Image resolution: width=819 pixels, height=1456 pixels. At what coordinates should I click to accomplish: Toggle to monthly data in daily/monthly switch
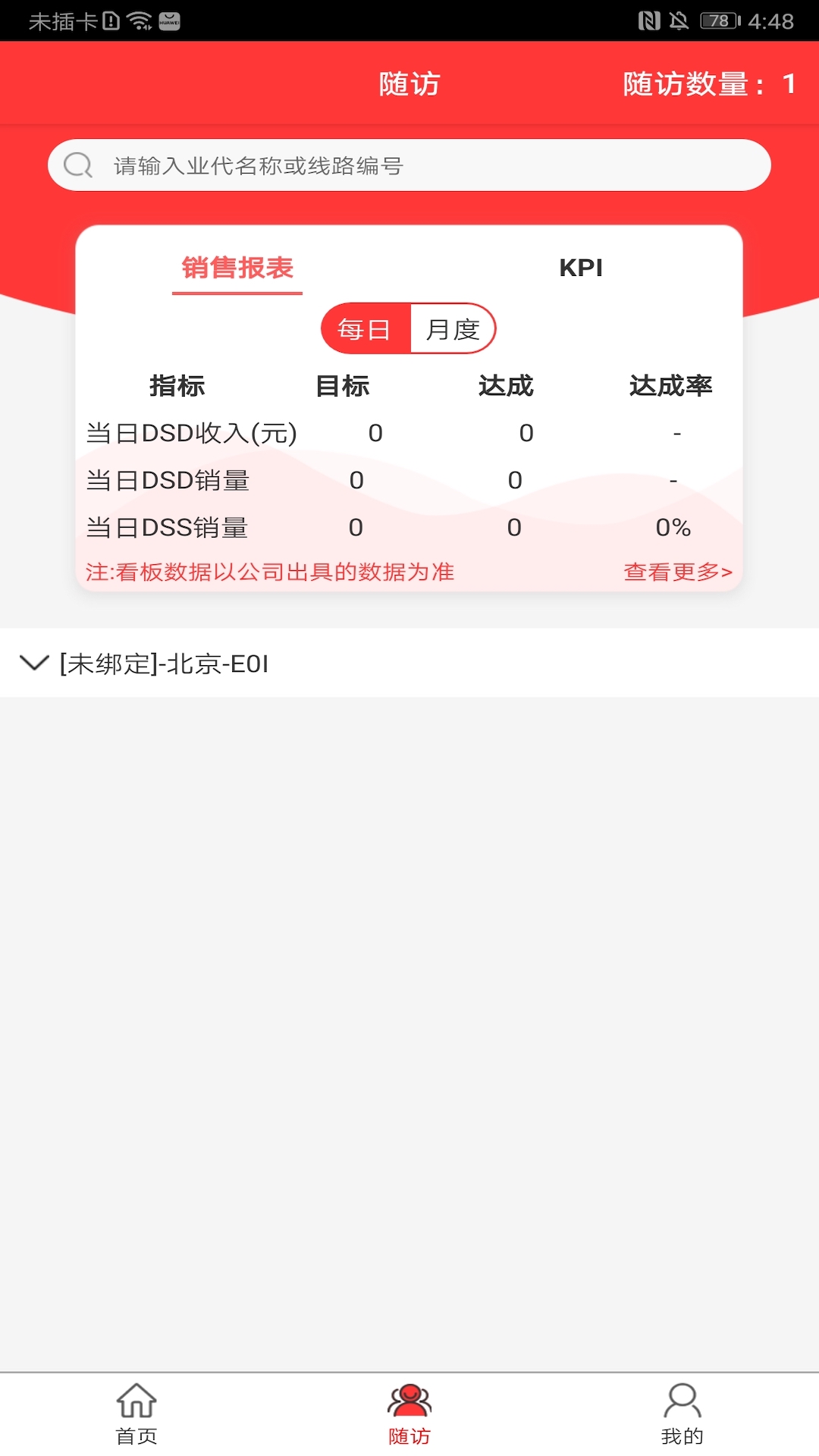[x=453, y=328]
